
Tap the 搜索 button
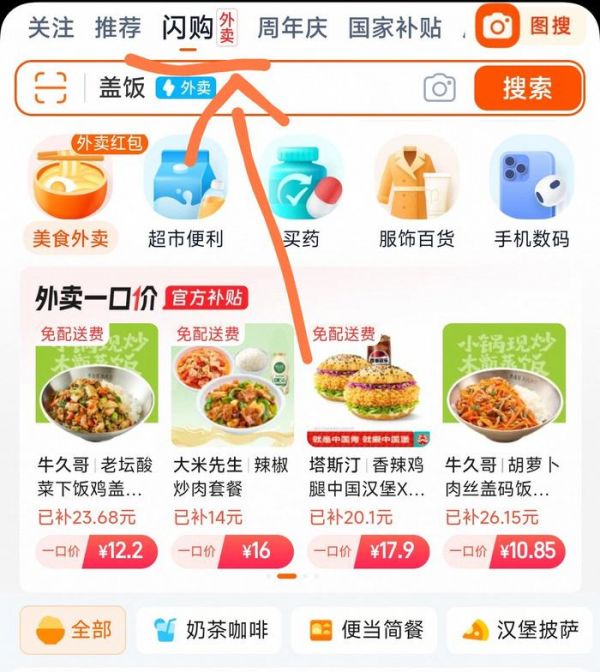(x=527, y=88)
